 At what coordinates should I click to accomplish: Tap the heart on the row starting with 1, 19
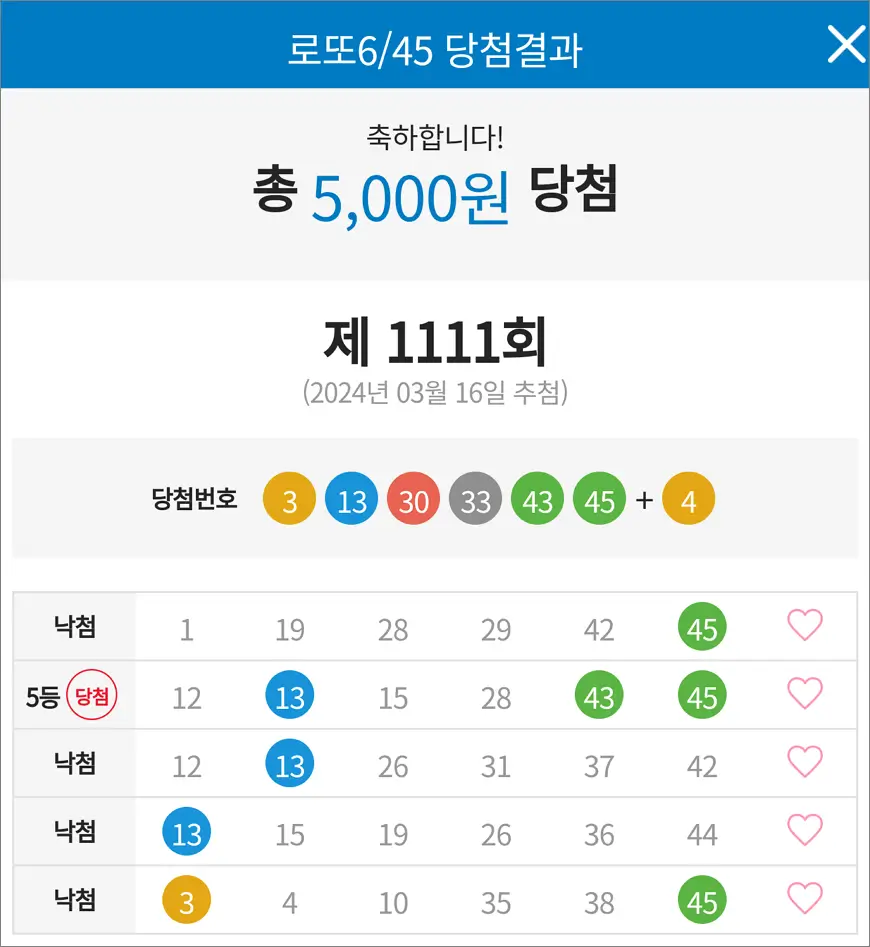click(805, 626)
